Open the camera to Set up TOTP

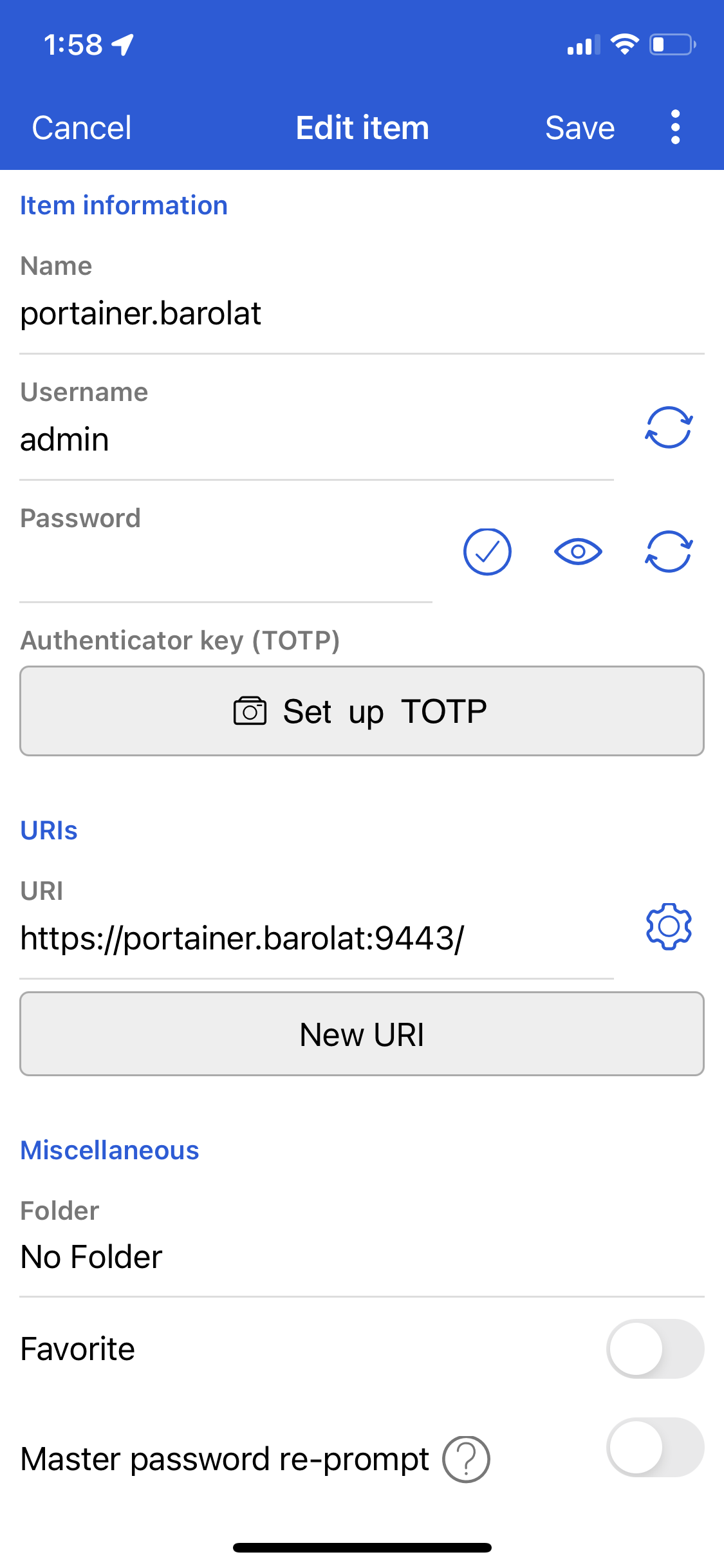(362, 711)
